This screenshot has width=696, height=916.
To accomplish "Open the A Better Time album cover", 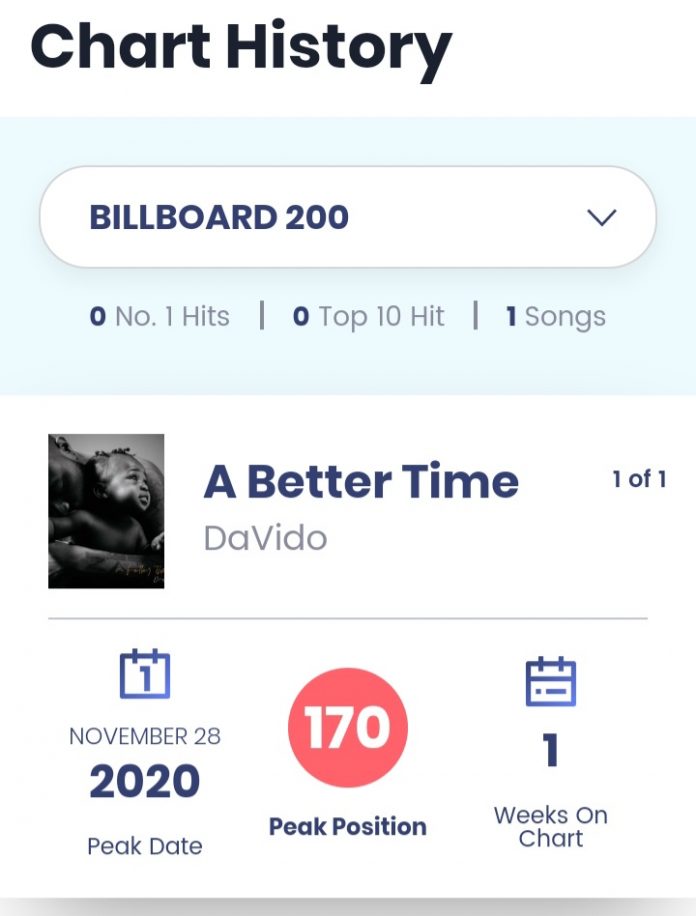I will click(x=106, y=511).
